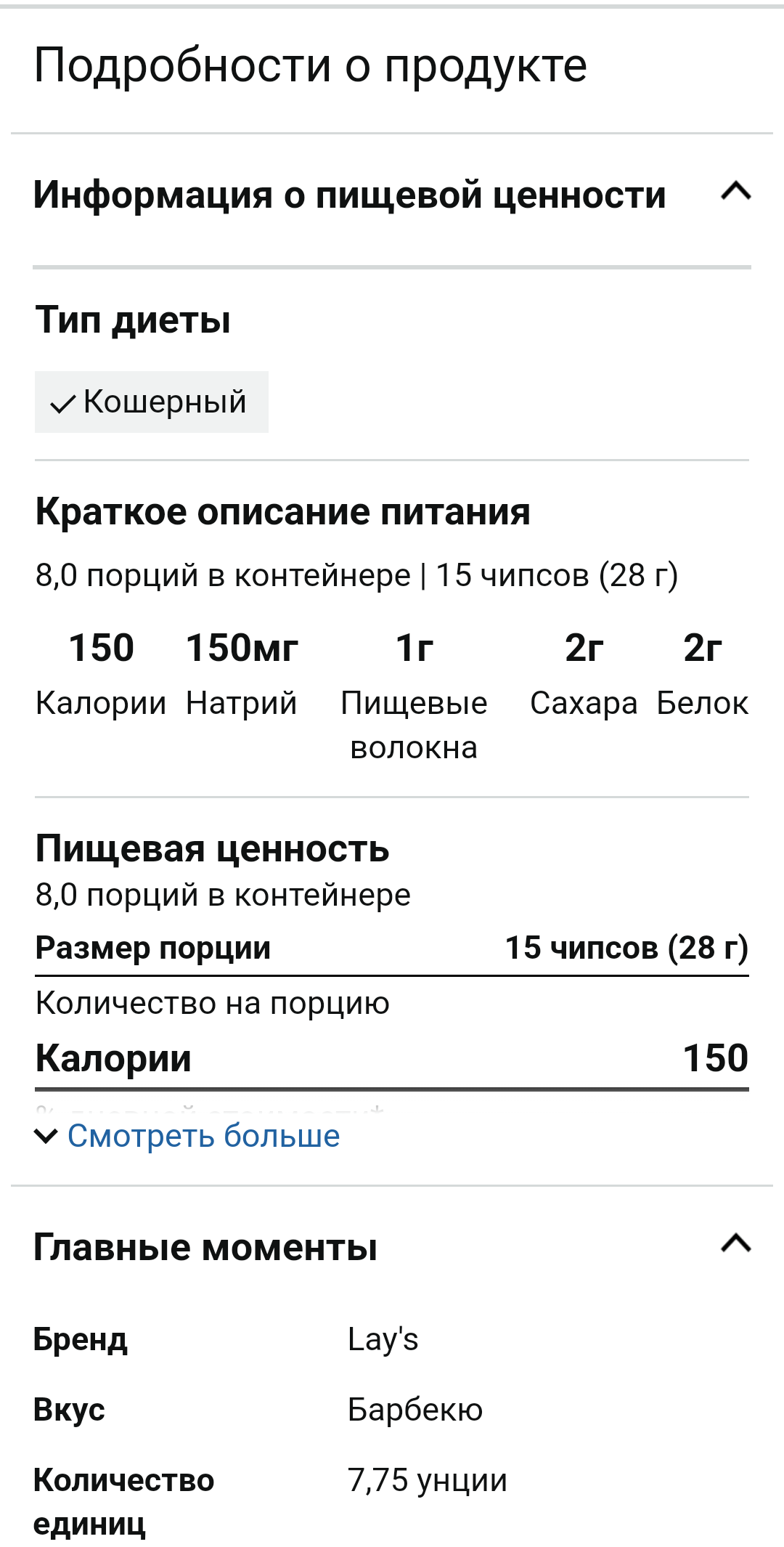Collapse the Главные моменты section

[x=735, y=1243]
